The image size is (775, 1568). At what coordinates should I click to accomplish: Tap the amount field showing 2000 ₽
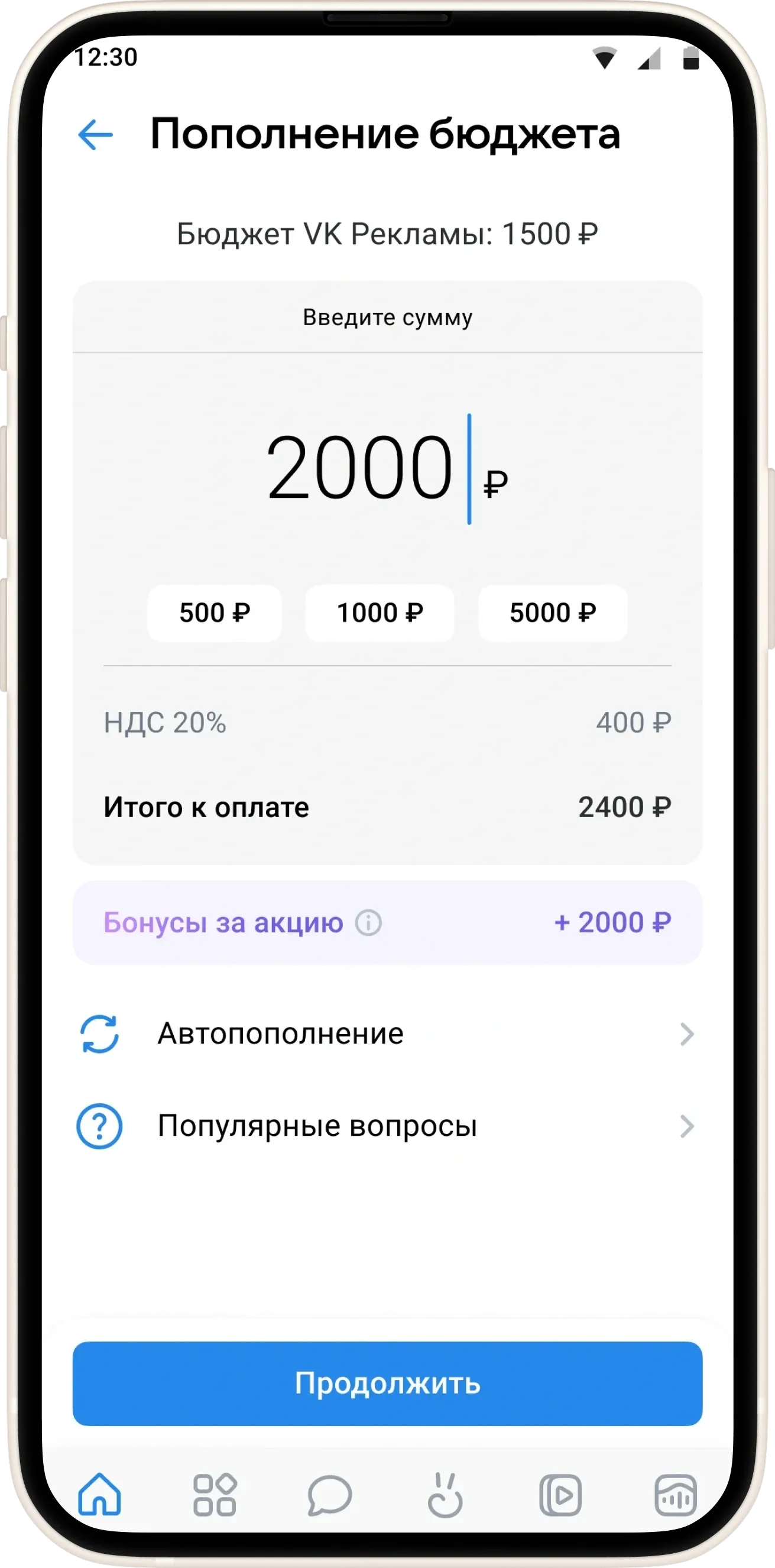point(386,469)
